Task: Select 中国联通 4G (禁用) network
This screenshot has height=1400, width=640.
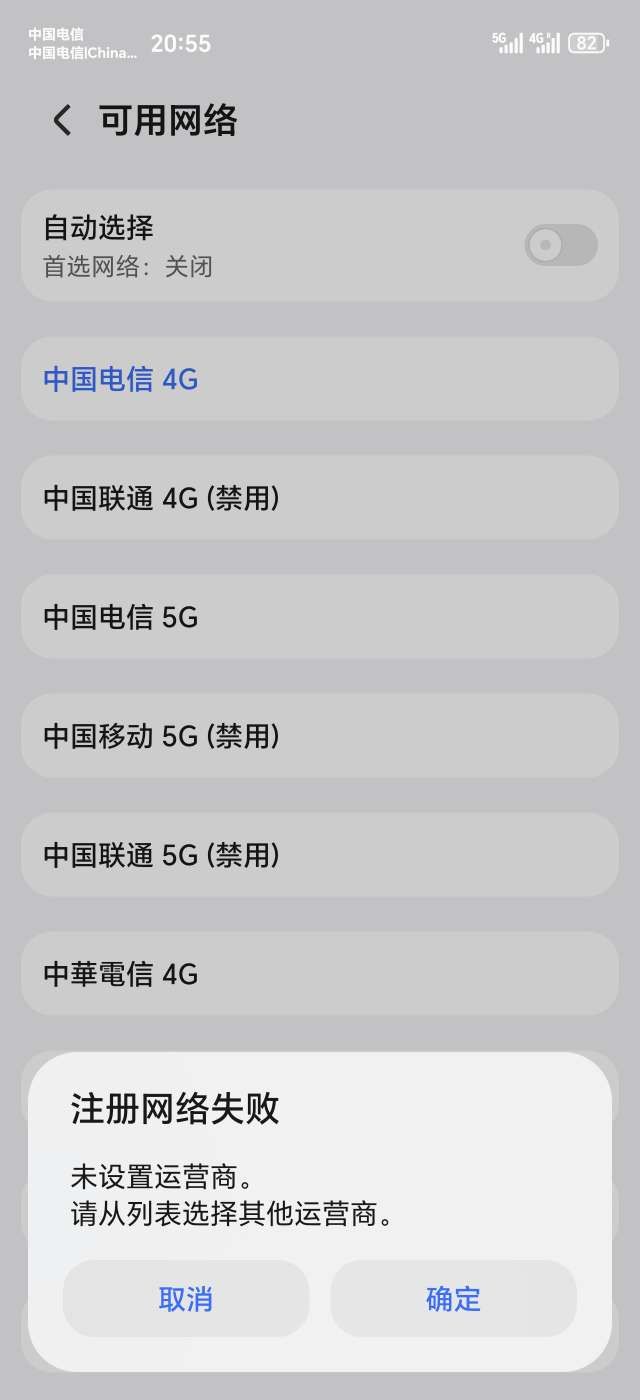Action: (x=319, y=498)
